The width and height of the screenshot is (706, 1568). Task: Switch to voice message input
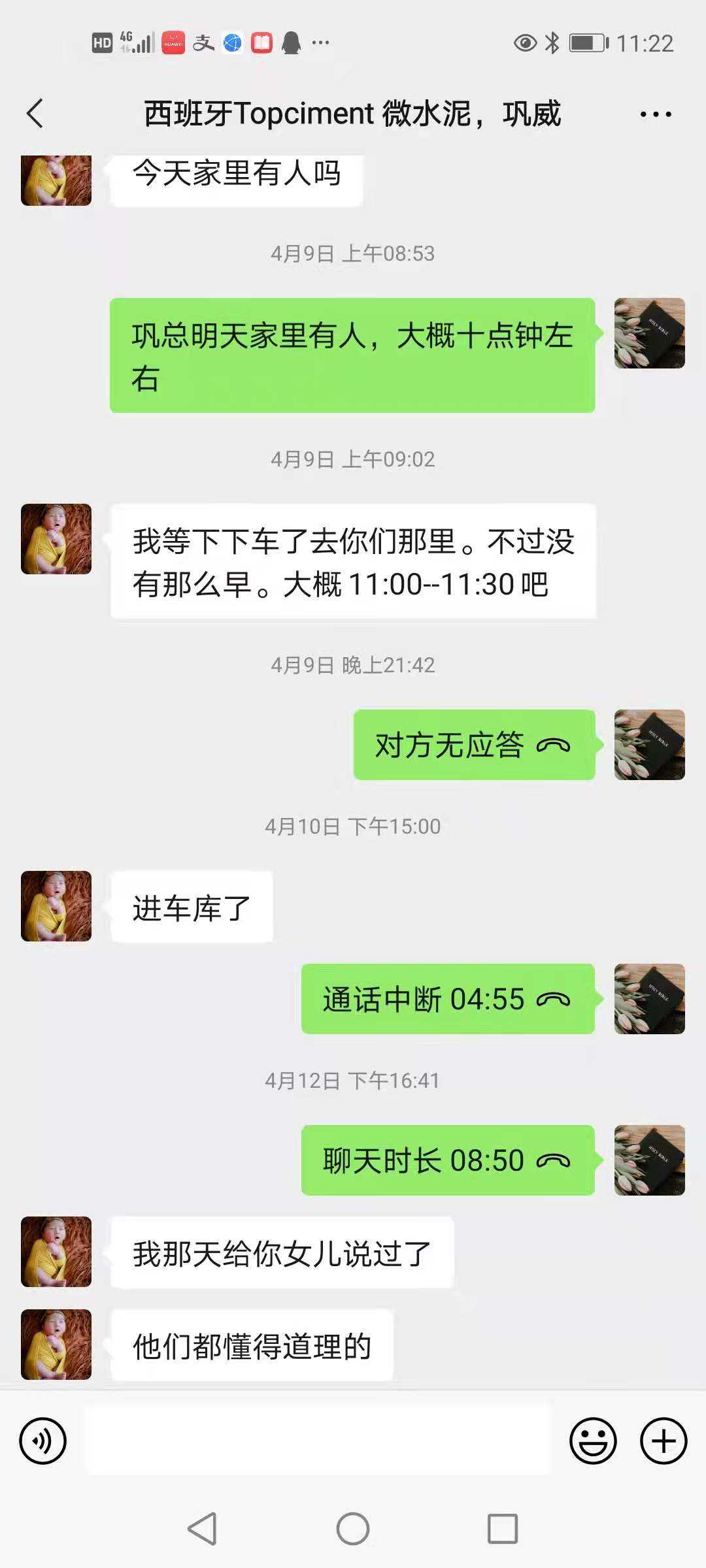[43, 1441]
